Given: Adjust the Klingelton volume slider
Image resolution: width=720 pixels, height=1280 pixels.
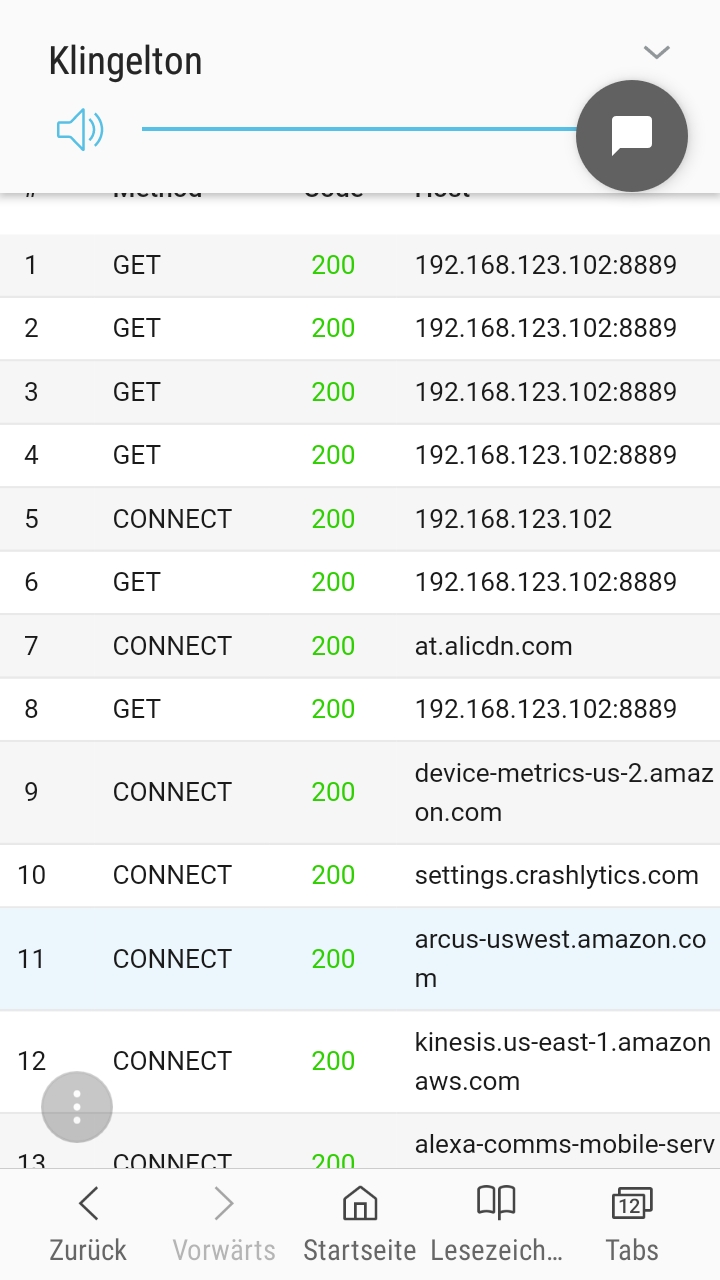Looking at the screenshot, I should click(360, 129).
